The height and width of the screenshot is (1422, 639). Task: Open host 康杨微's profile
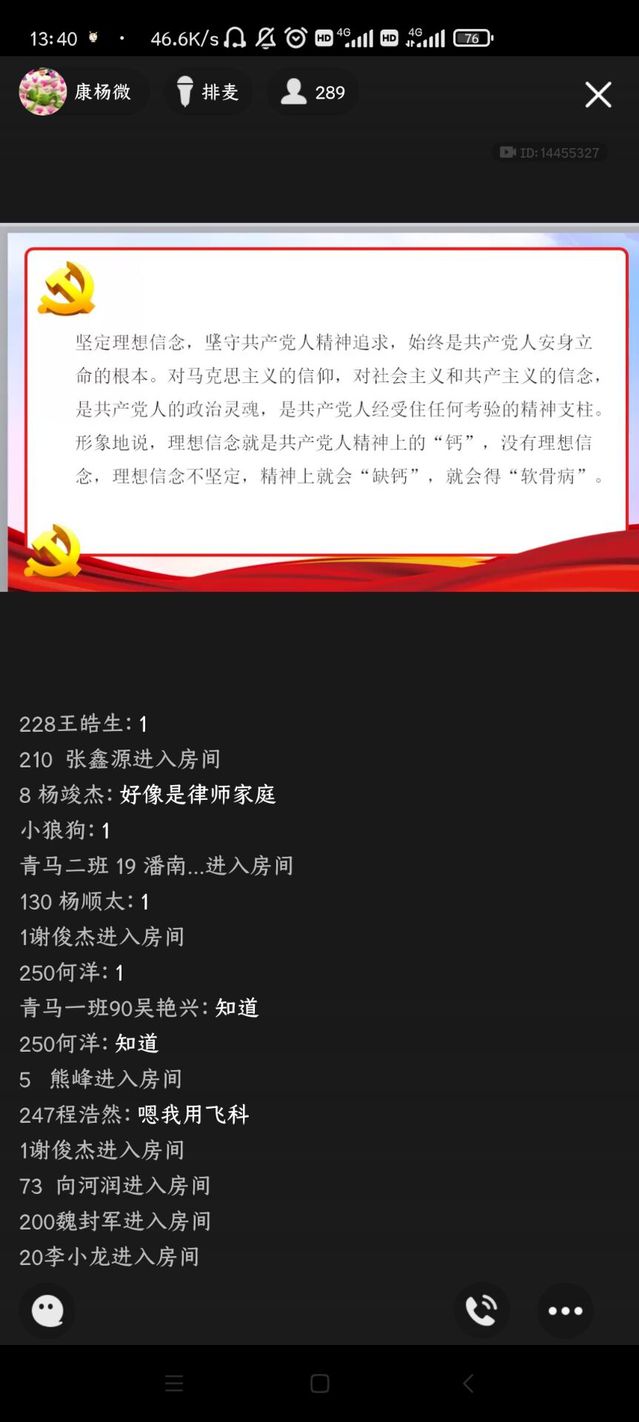(43, 92)
